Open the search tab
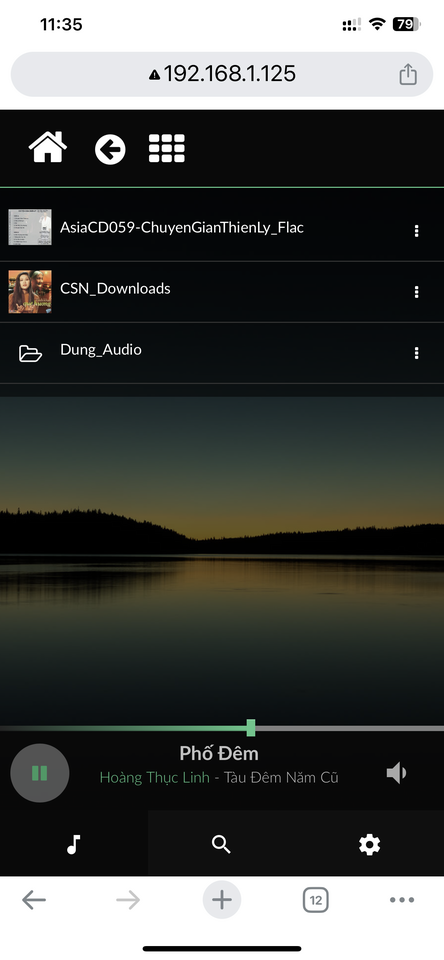Viewport: 444px width, 960px height. 221,844
